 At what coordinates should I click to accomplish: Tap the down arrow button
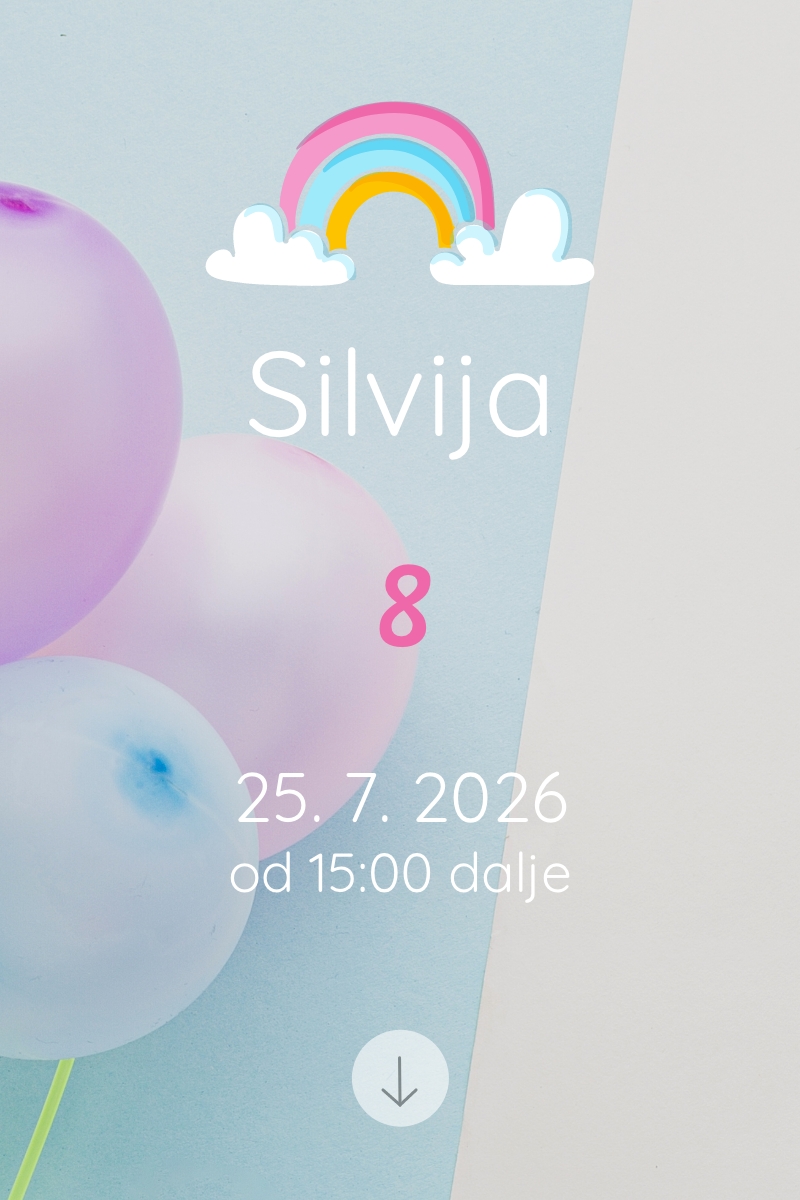click(x=400, y=1079)
